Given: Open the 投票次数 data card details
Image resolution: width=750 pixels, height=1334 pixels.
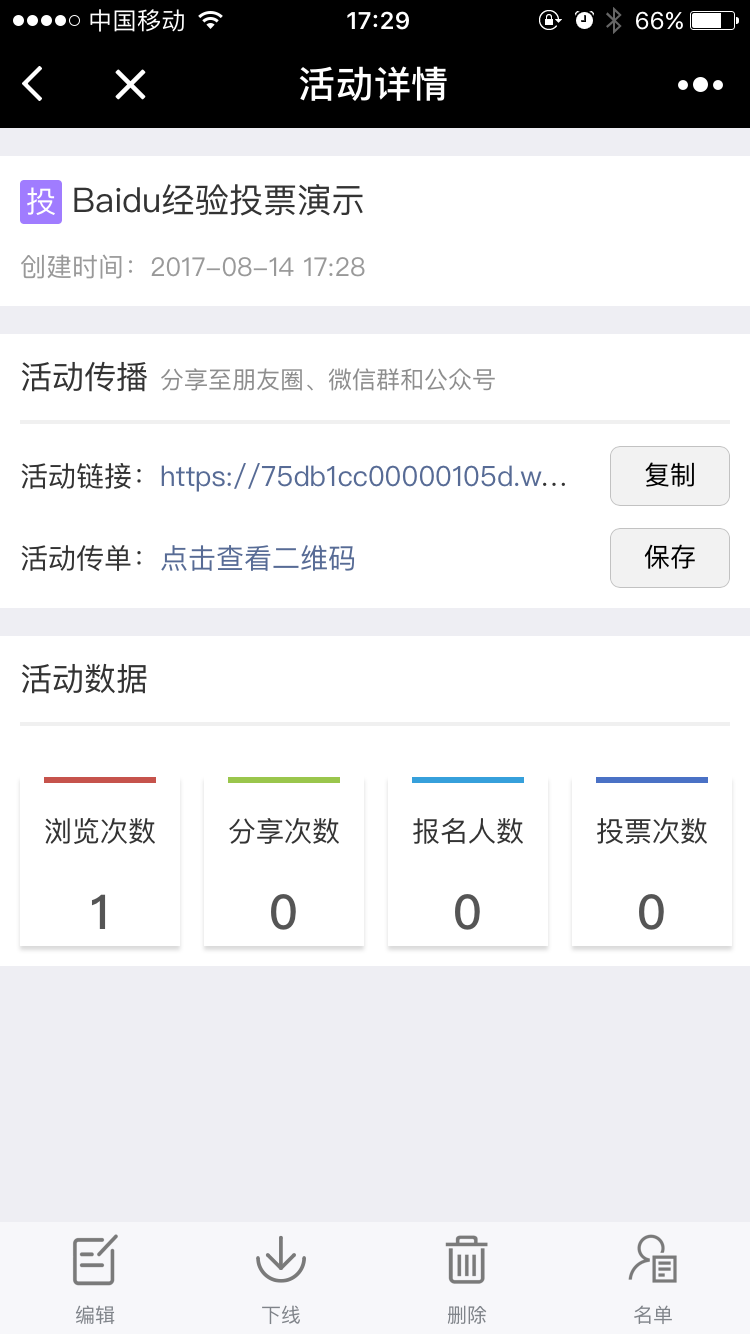Looking at the screenshot, I should 651,860.
